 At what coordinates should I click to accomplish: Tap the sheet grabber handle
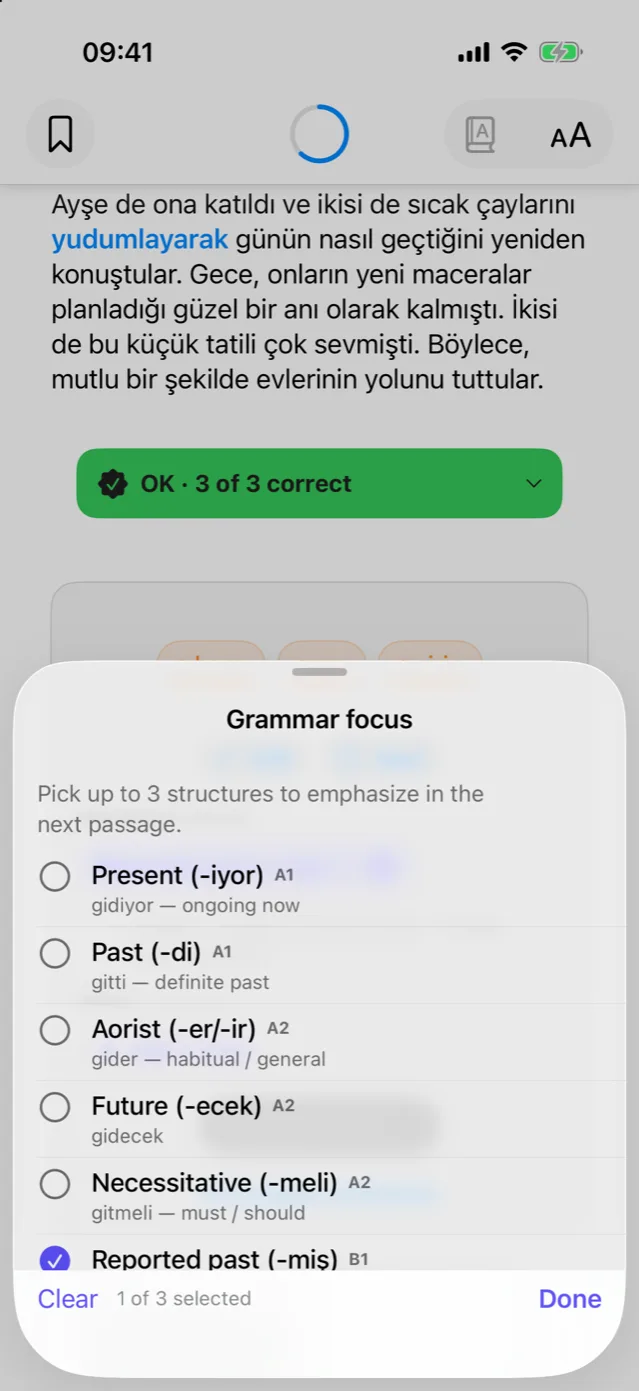point(319,673)
